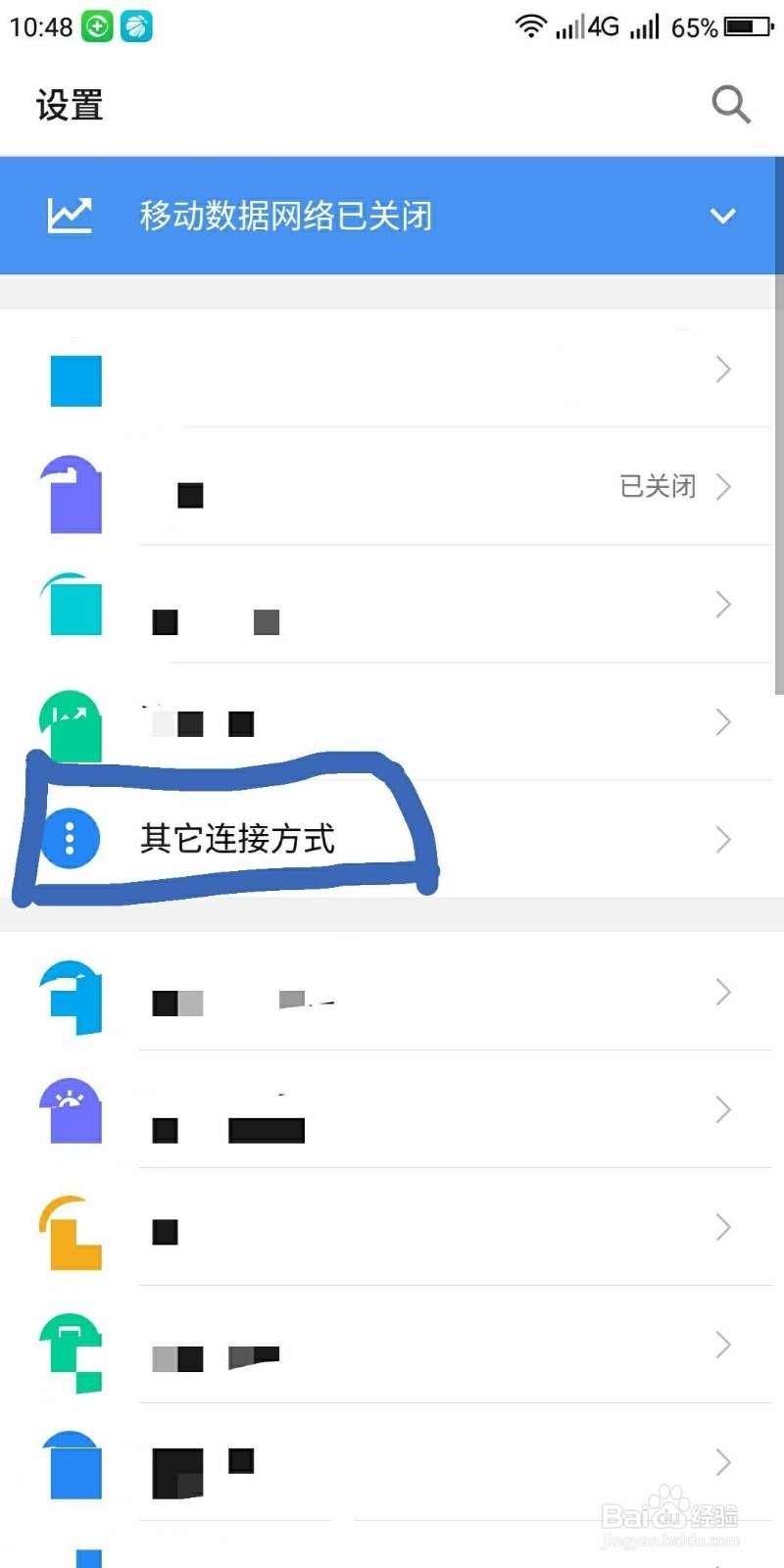Tap the 4G signal indicator
This screenshot has width=784, height=1568.
[x=588, y=26]
